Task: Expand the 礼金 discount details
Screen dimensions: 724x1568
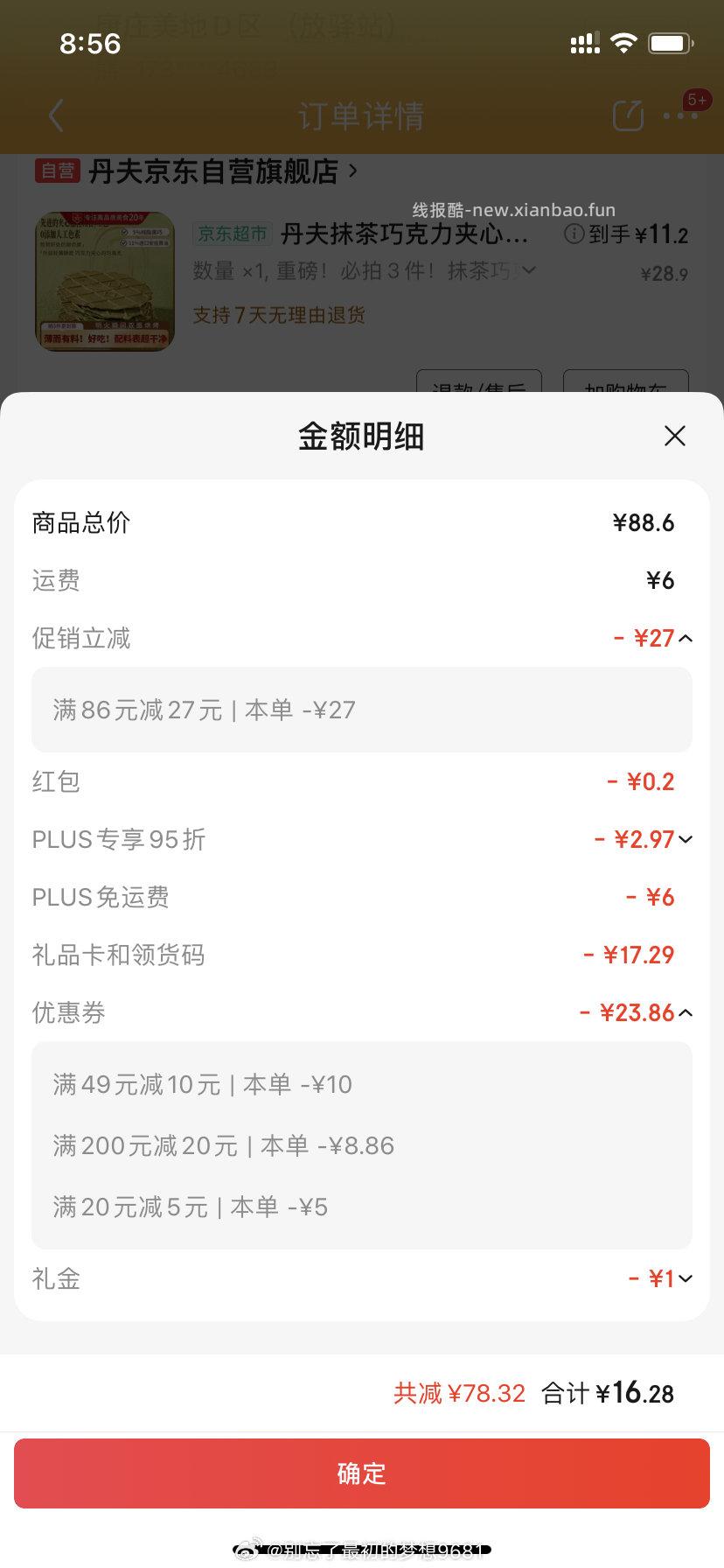Action: pyautogui.click(x=687, y=1278)
